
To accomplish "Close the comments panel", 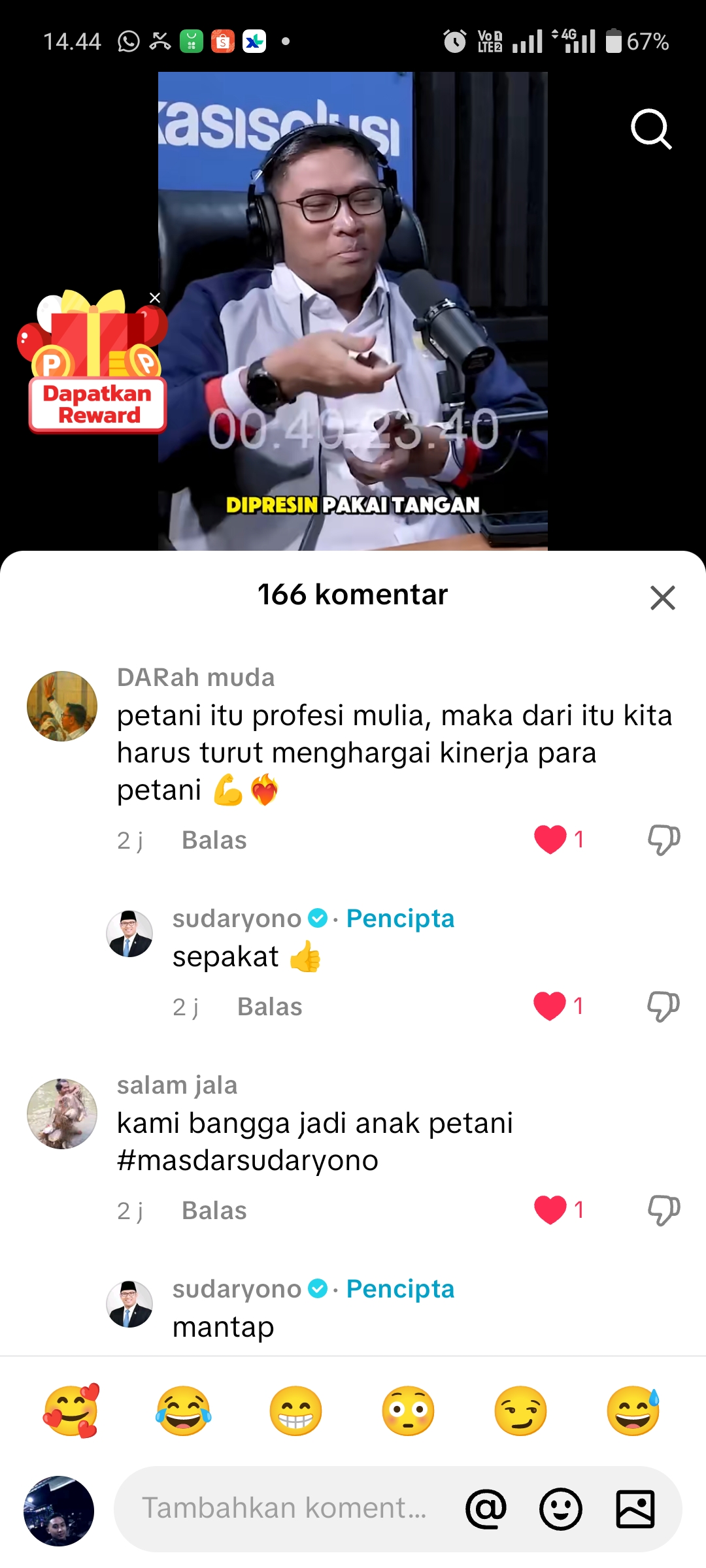I will tap(662, 597).
